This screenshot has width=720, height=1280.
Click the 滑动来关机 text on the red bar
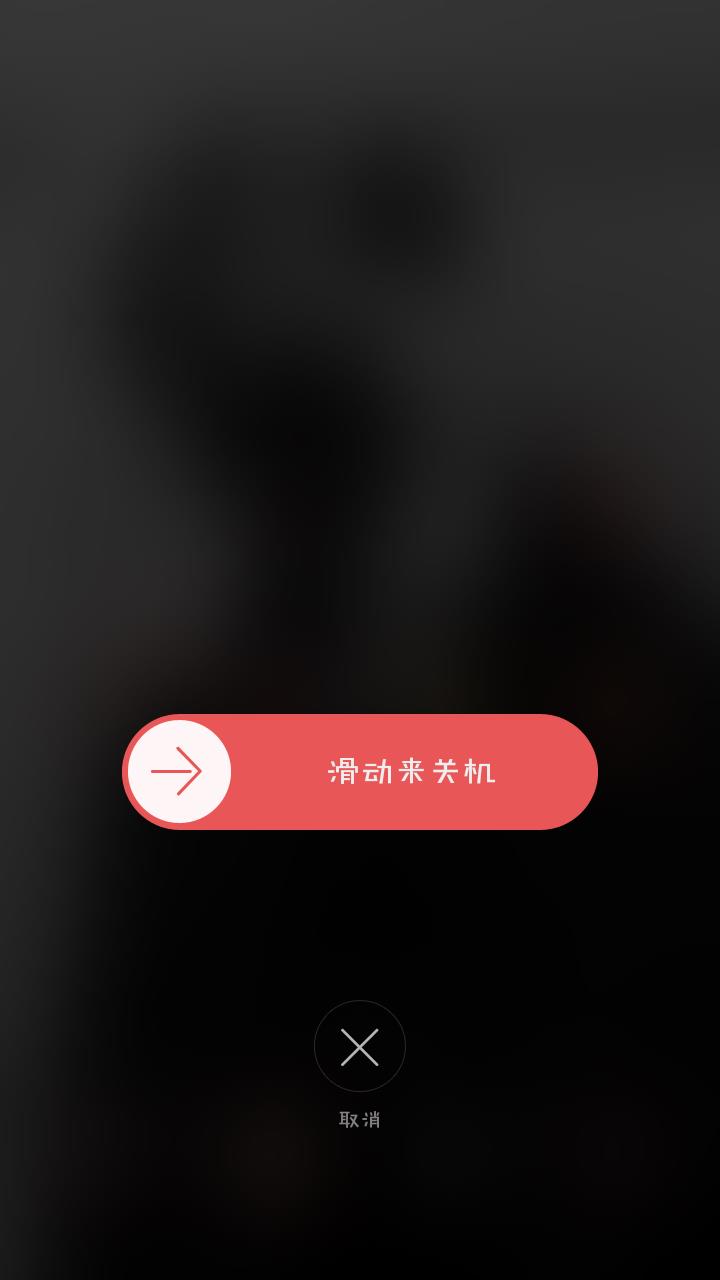(x=410, y=771)
